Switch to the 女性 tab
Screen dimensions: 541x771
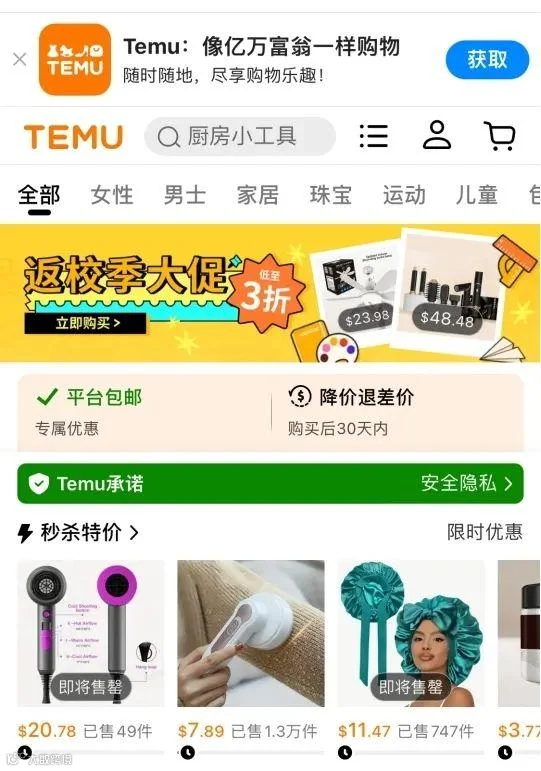(x=112, y=195)
